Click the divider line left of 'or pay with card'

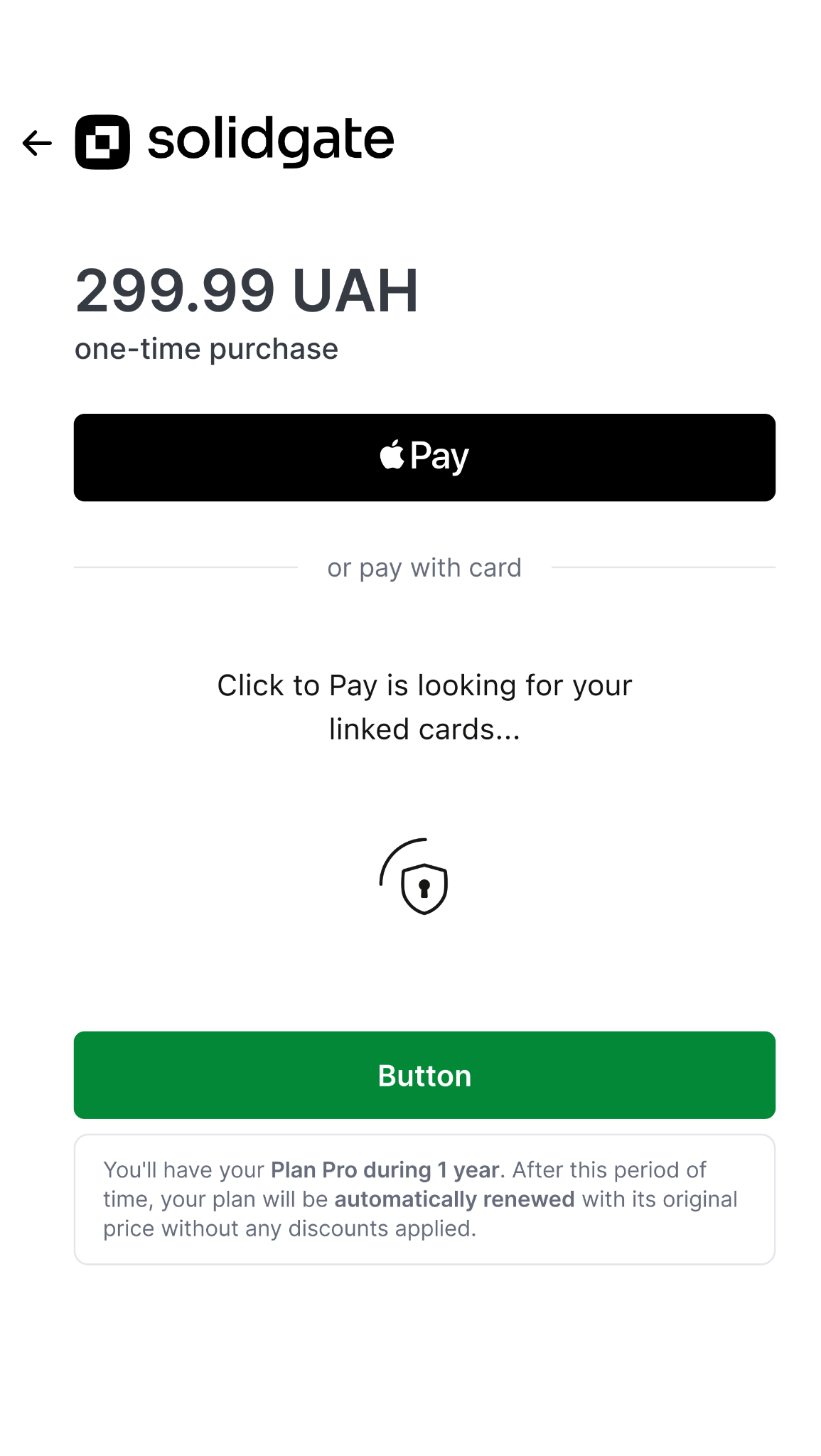pos(185,567)
